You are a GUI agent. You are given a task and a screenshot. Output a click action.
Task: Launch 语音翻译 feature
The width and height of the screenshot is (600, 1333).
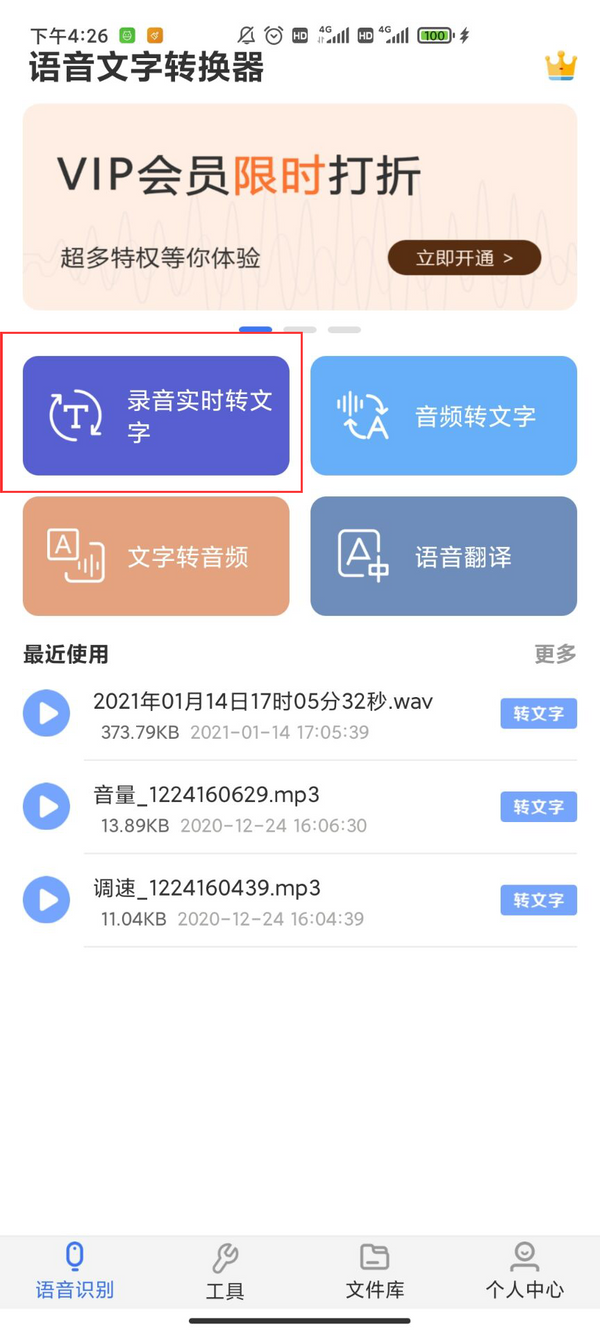(443, 556)
